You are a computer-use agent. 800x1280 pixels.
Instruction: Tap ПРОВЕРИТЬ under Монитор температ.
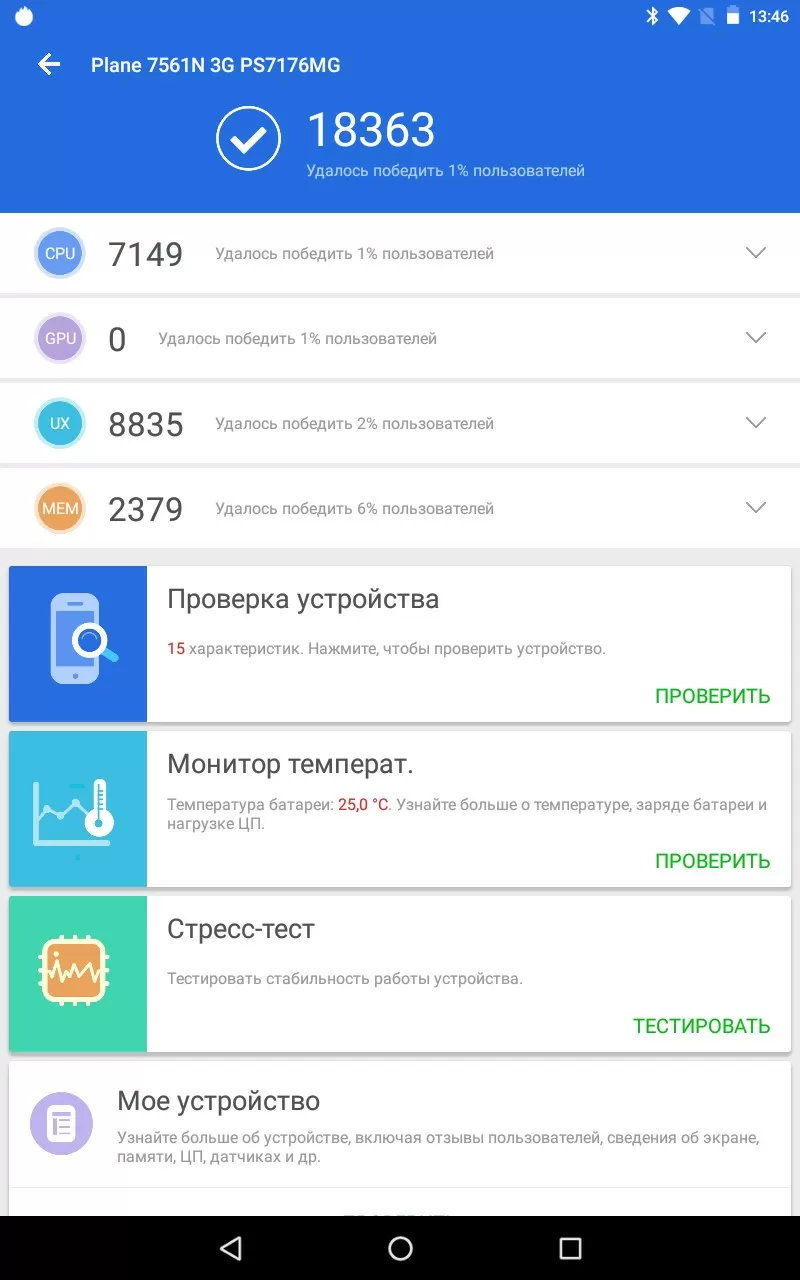[x=712, y=861]
